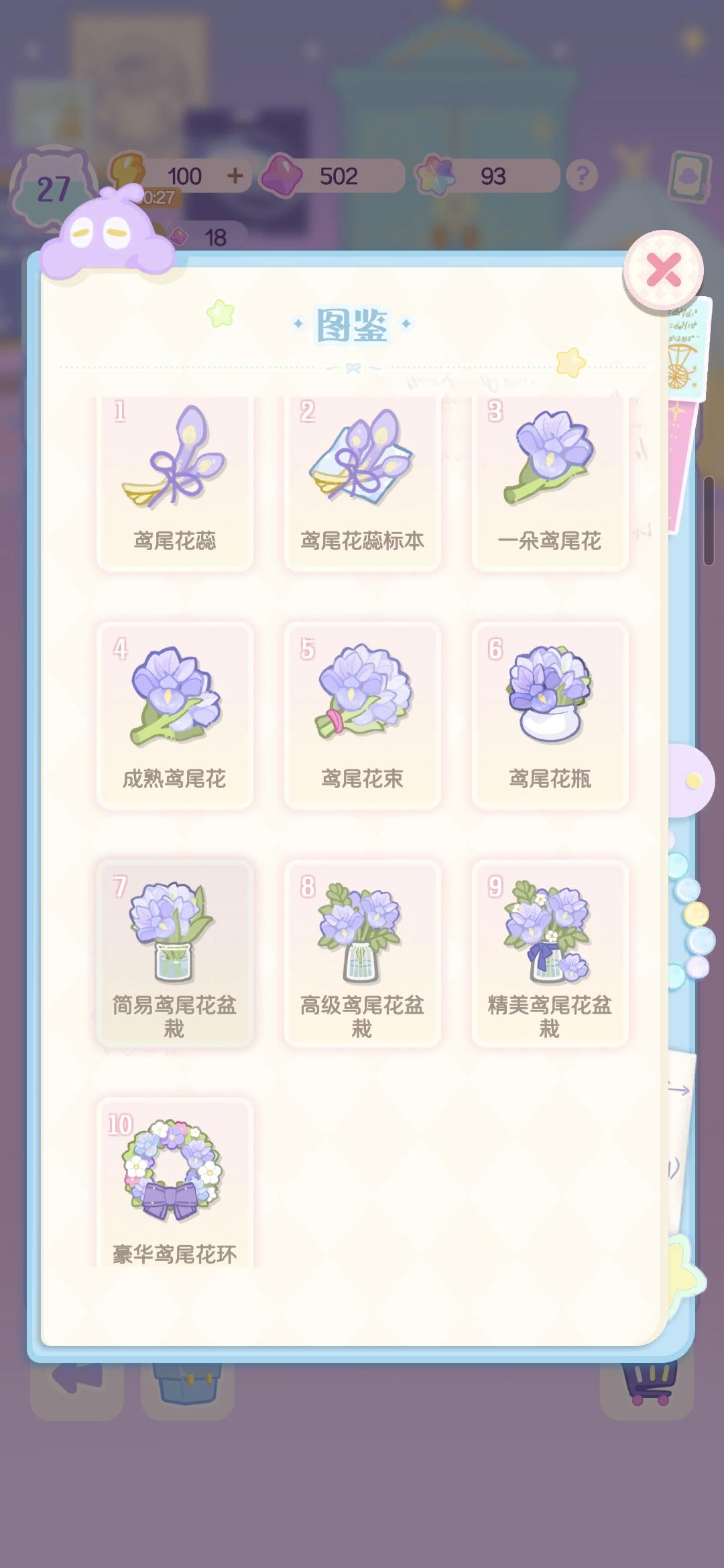Select the 简易鸢尾花盆栽 potted plant card
Image resolution: width=724 pixels, height=1568 pixels.
[176, 952]
